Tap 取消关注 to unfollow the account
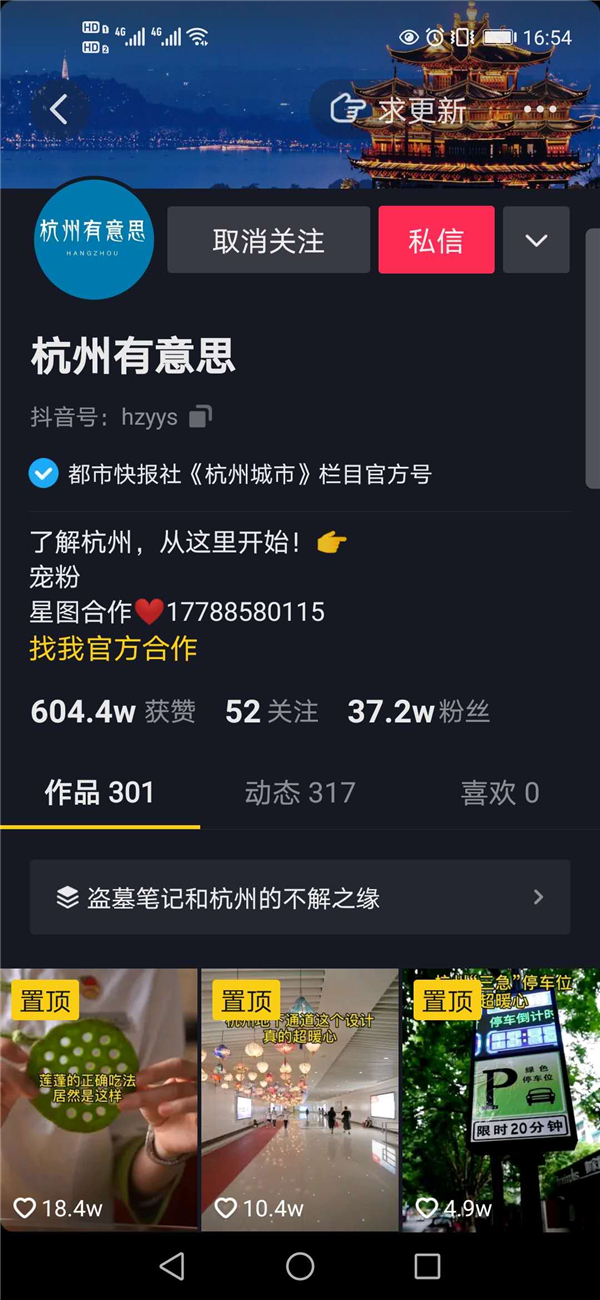The image size is (600, 1300). coord(268,240)
